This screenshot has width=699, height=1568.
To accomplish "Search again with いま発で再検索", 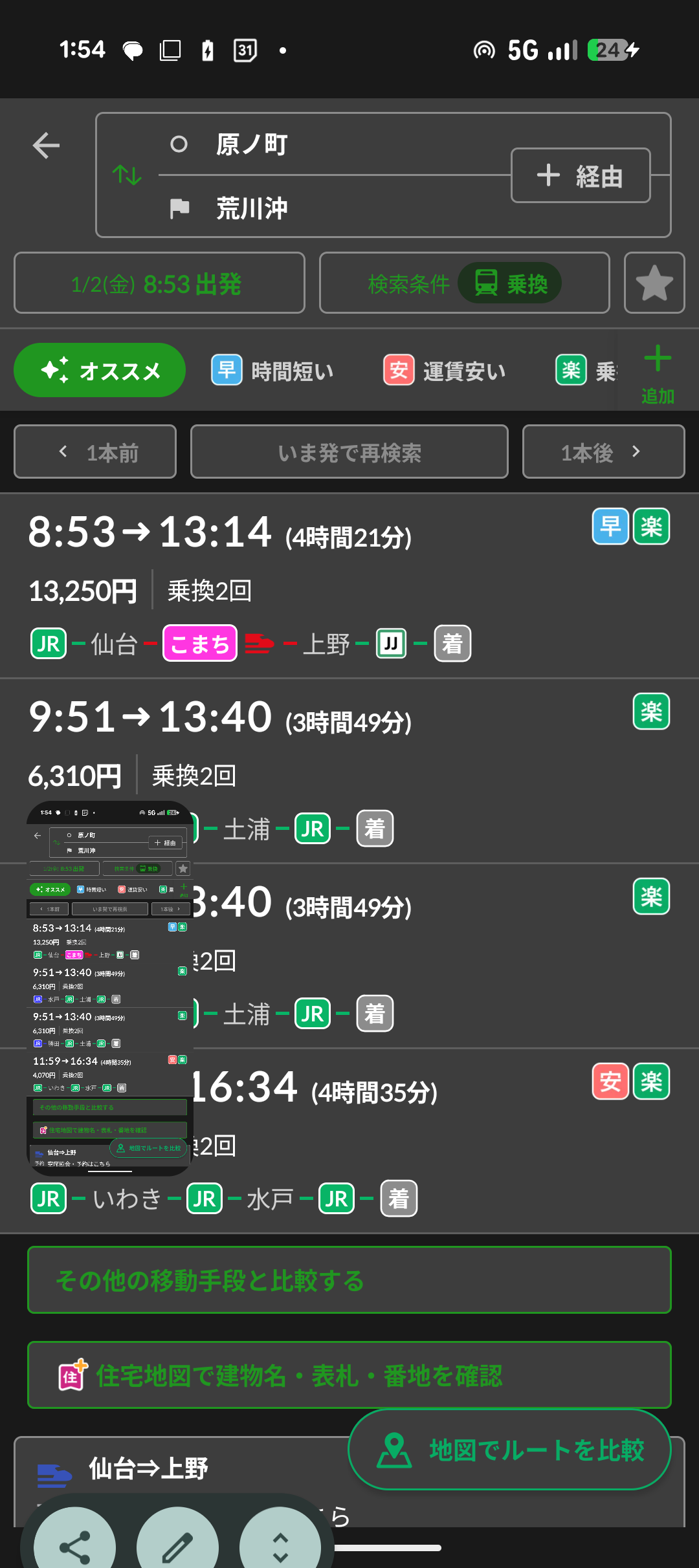I will pos(349,452).
